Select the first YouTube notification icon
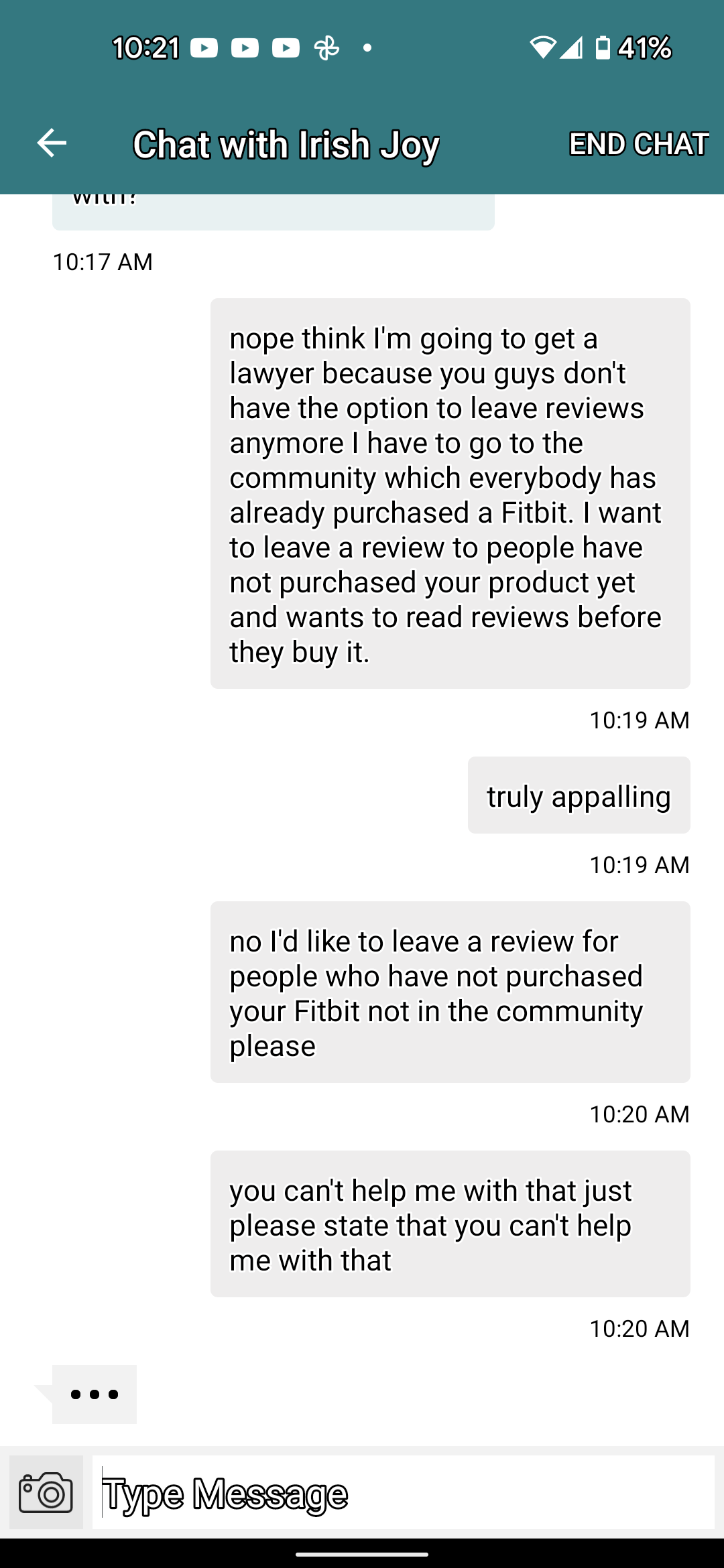Viewport: 724px width, 1568px height. [204, 48]
